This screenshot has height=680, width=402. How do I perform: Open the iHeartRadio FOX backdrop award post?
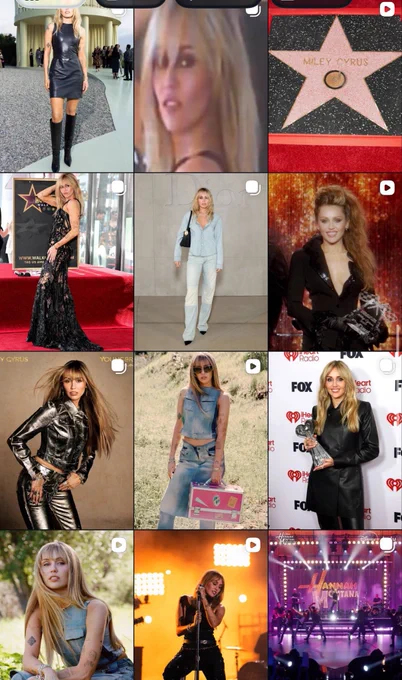335,440
